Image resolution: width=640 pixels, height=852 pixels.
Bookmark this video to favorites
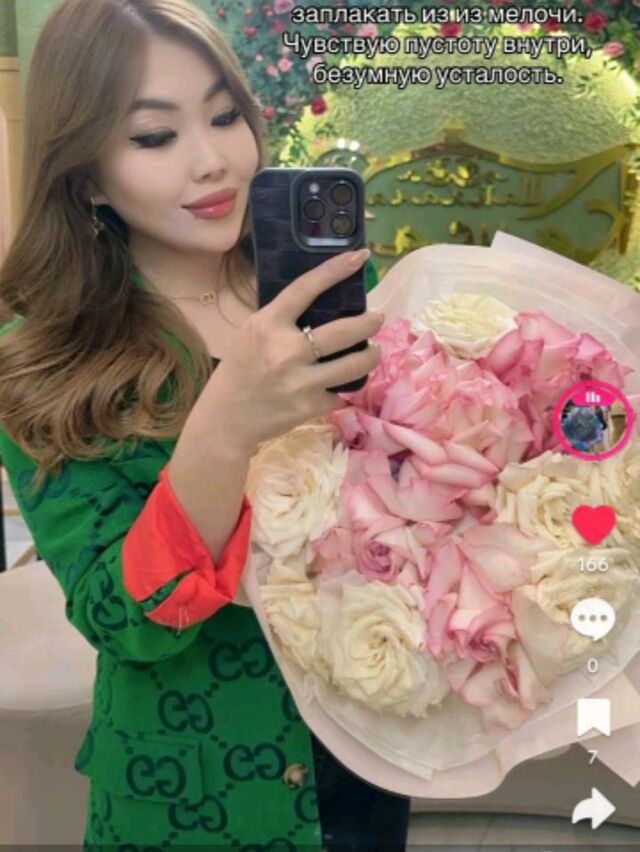pos(593,716)
